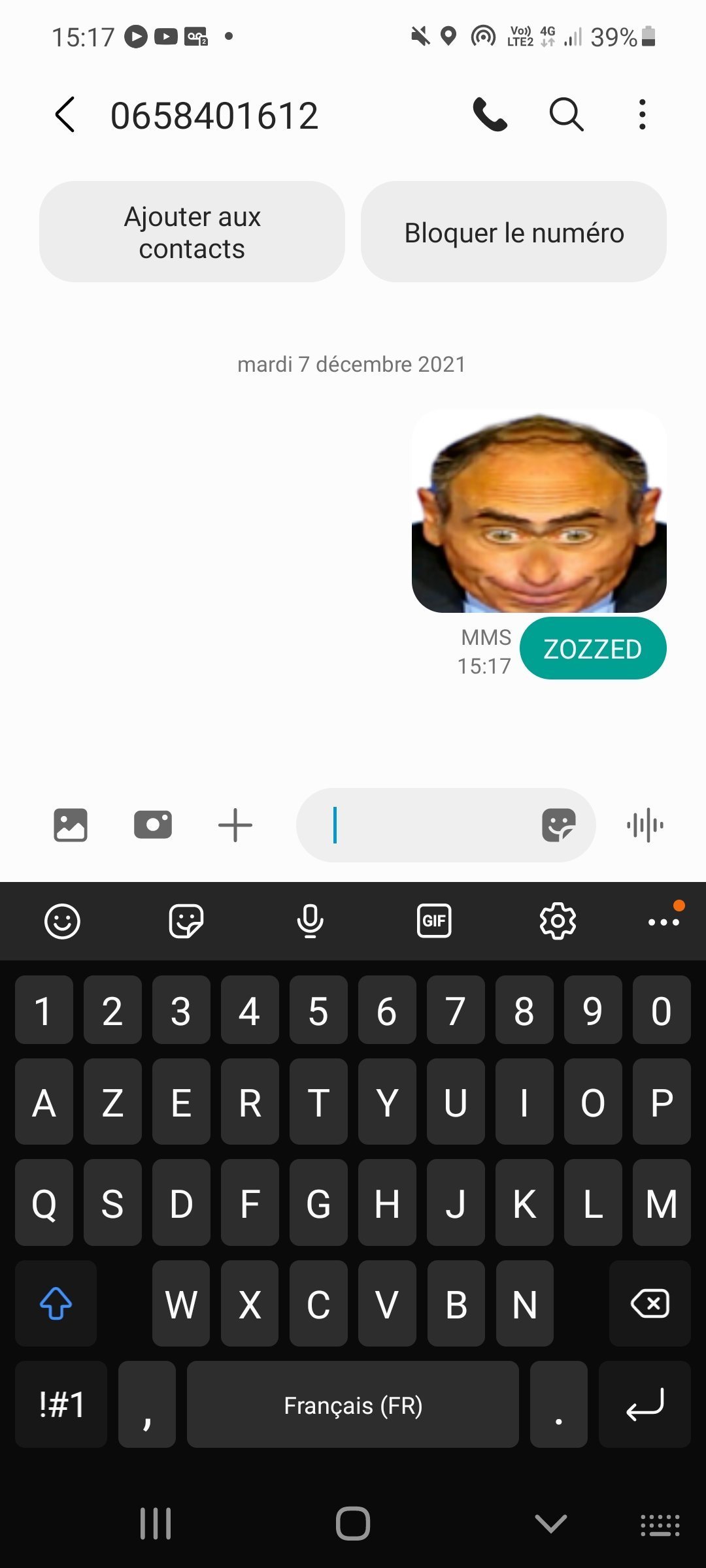Open the keyboard GIF search
This screenshot has width=706, height=1568.
point(434,921)
